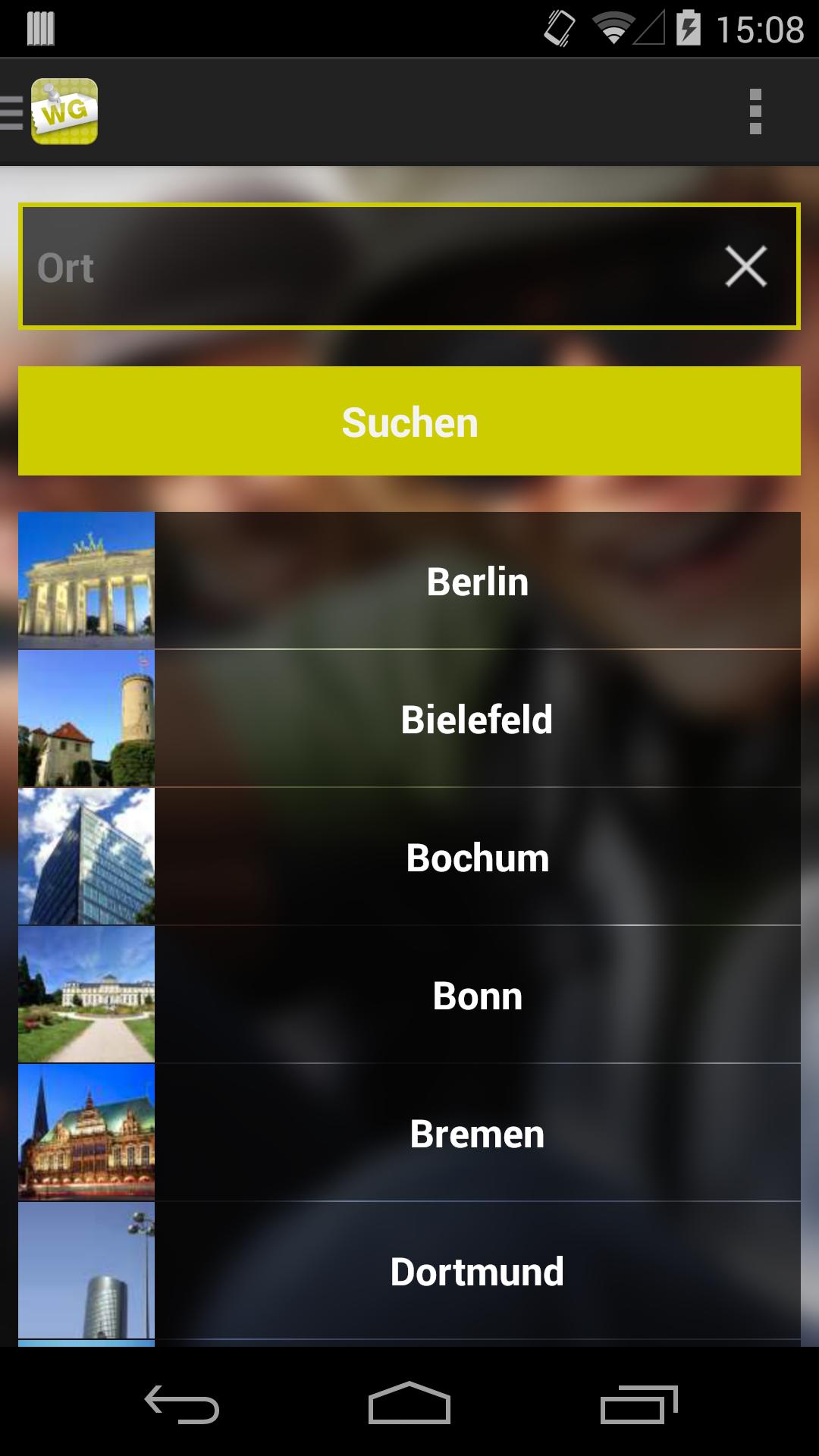Tap the Bremen city hall thumbnail

pyautogui.click(x=86, y=1131)
